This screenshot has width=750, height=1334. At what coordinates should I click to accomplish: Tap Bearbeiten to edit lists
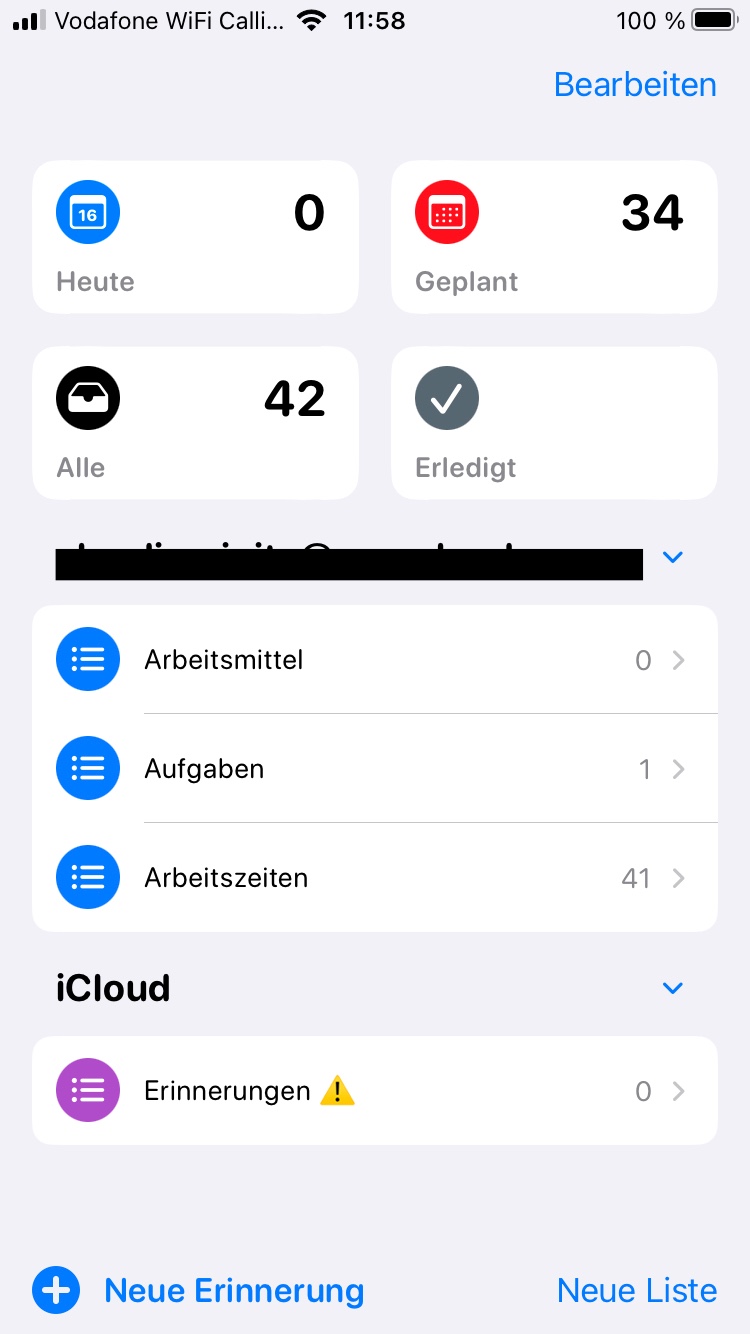635,85
